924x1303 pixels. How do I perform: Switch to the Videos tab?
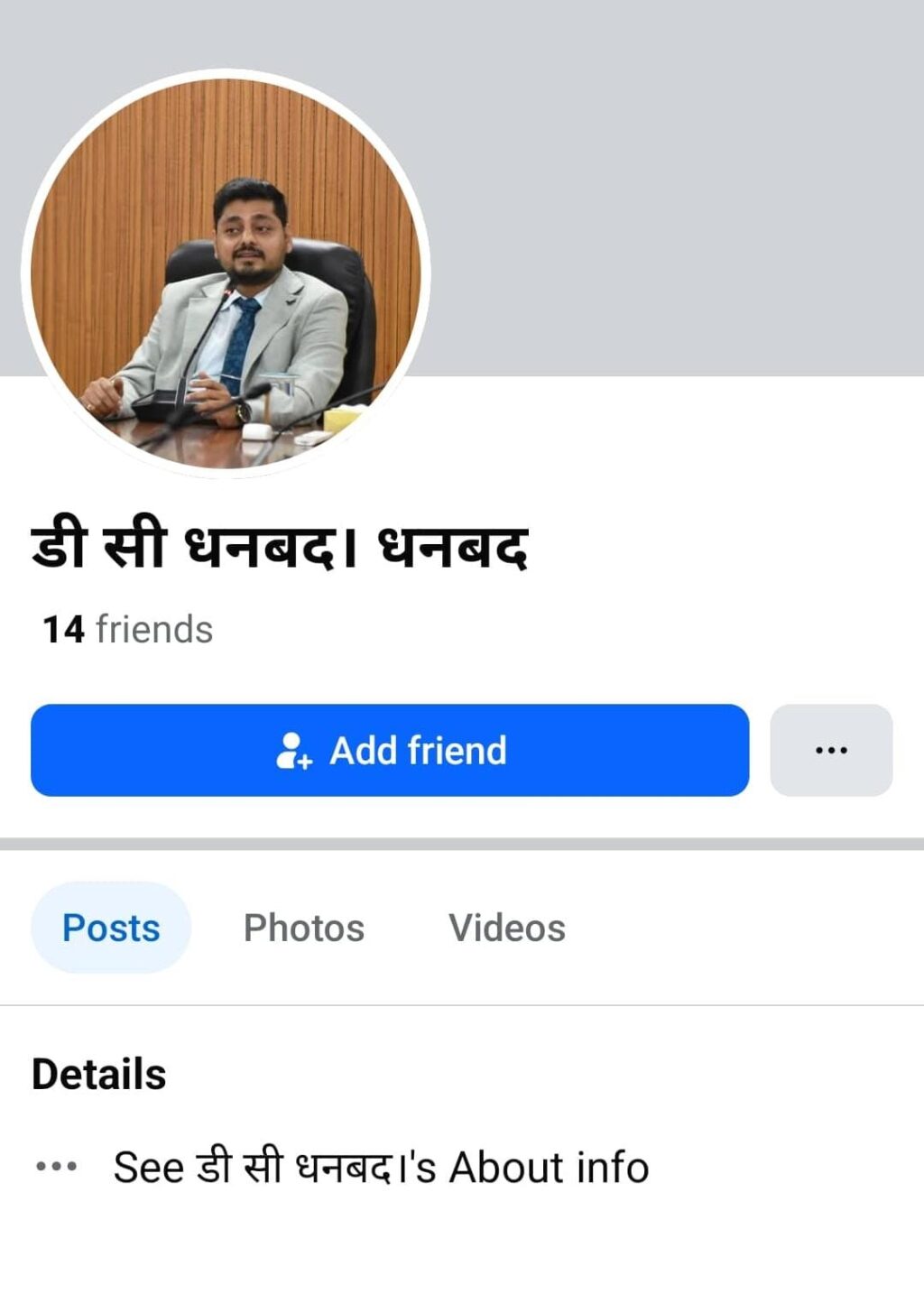click(507, 928)
